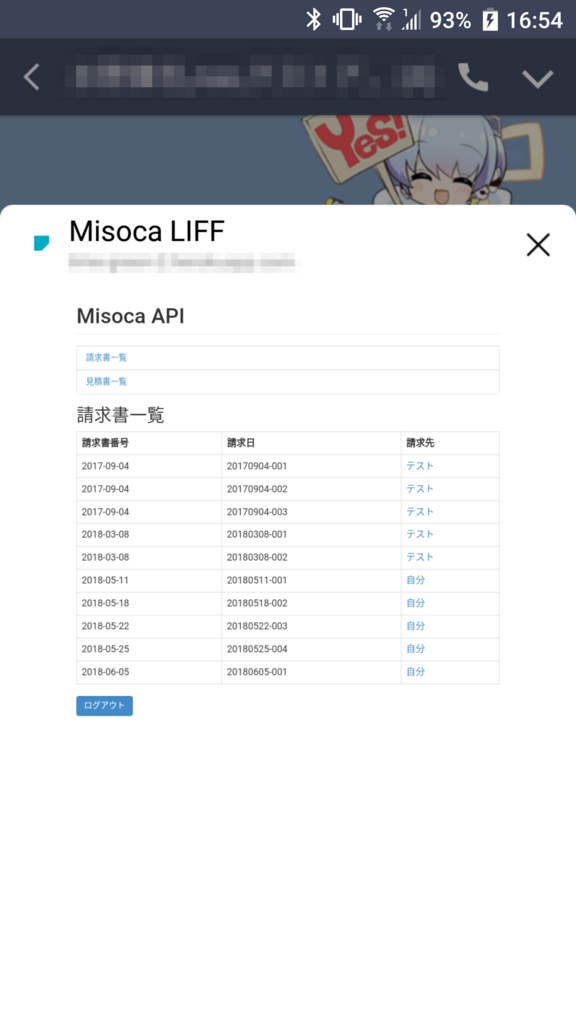Image resolution: width=576 pixels, height=1024 pixels.
Task: Open テスト link for invoice 20170904-001
Action: click(420, 466)
